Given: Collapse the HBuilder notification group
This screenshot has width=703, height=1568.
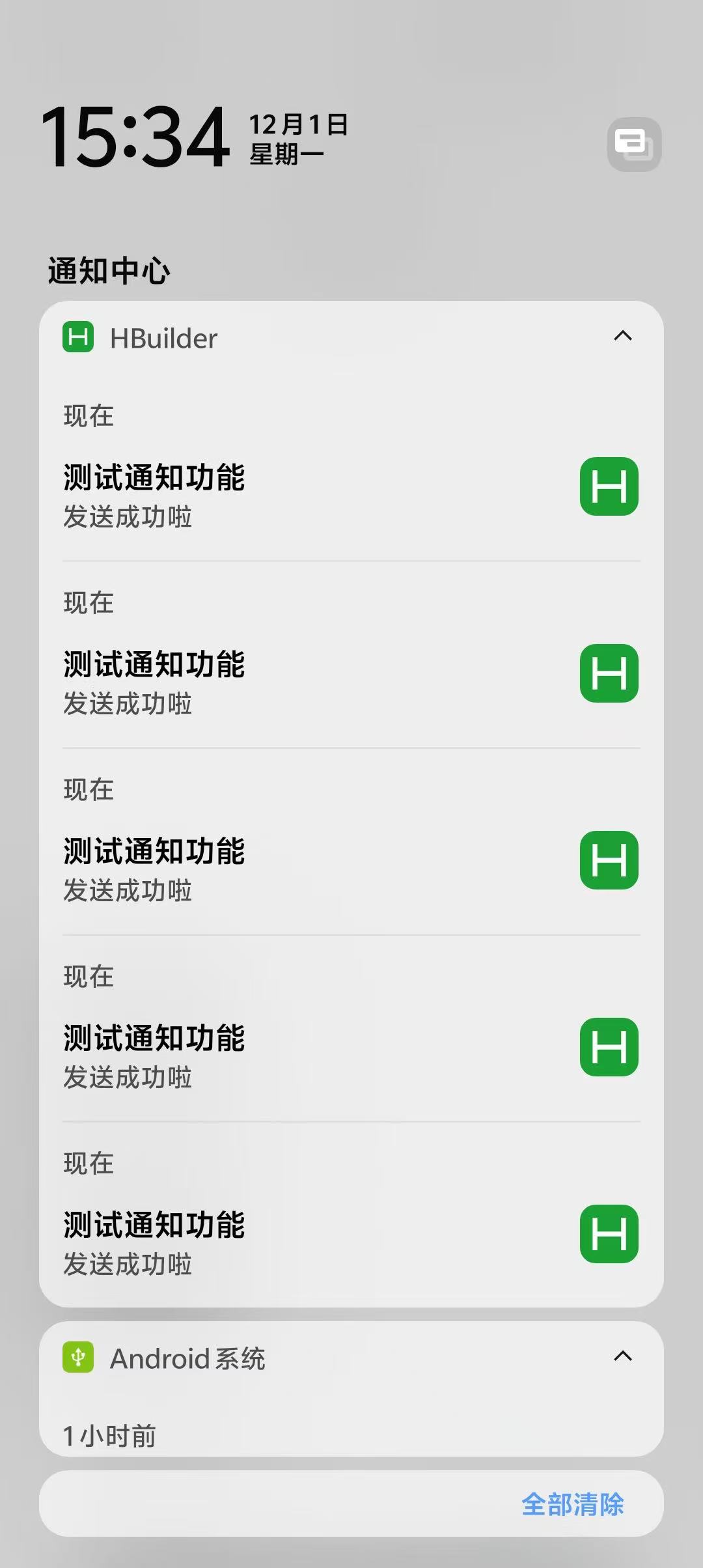Looking at the screenshot, I should [622, 336].
